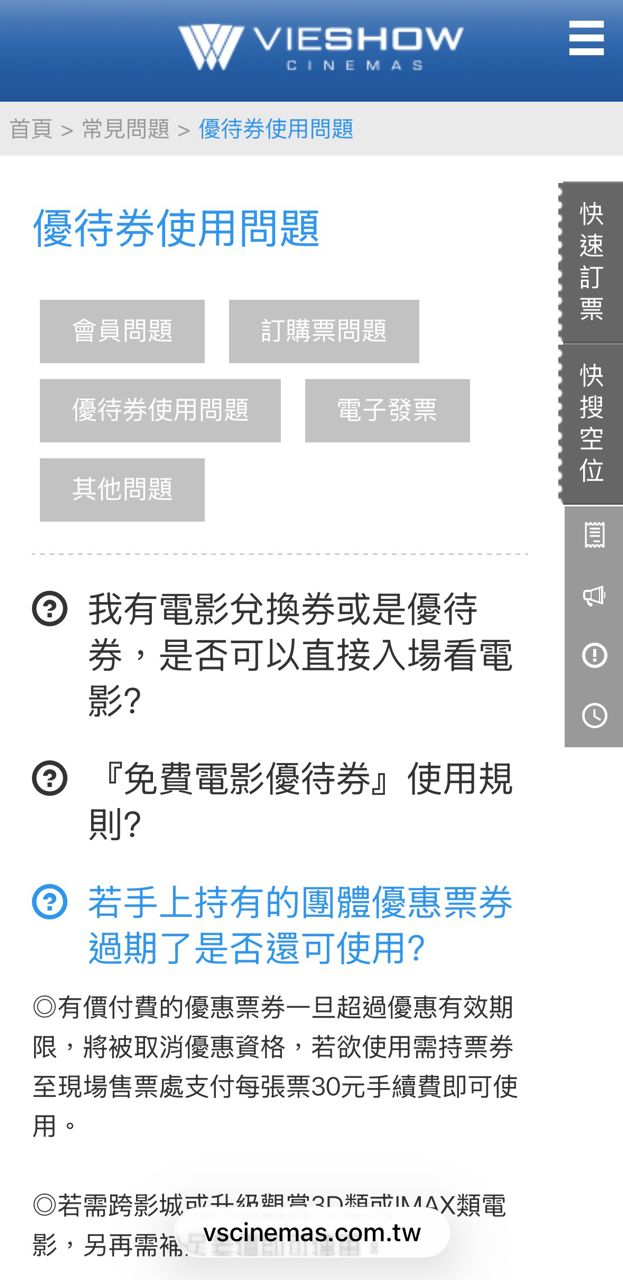The height and width of the screenshot is (1280, 623).
Task: Open the megaphone announcements icon
Action: click(594, 596)
